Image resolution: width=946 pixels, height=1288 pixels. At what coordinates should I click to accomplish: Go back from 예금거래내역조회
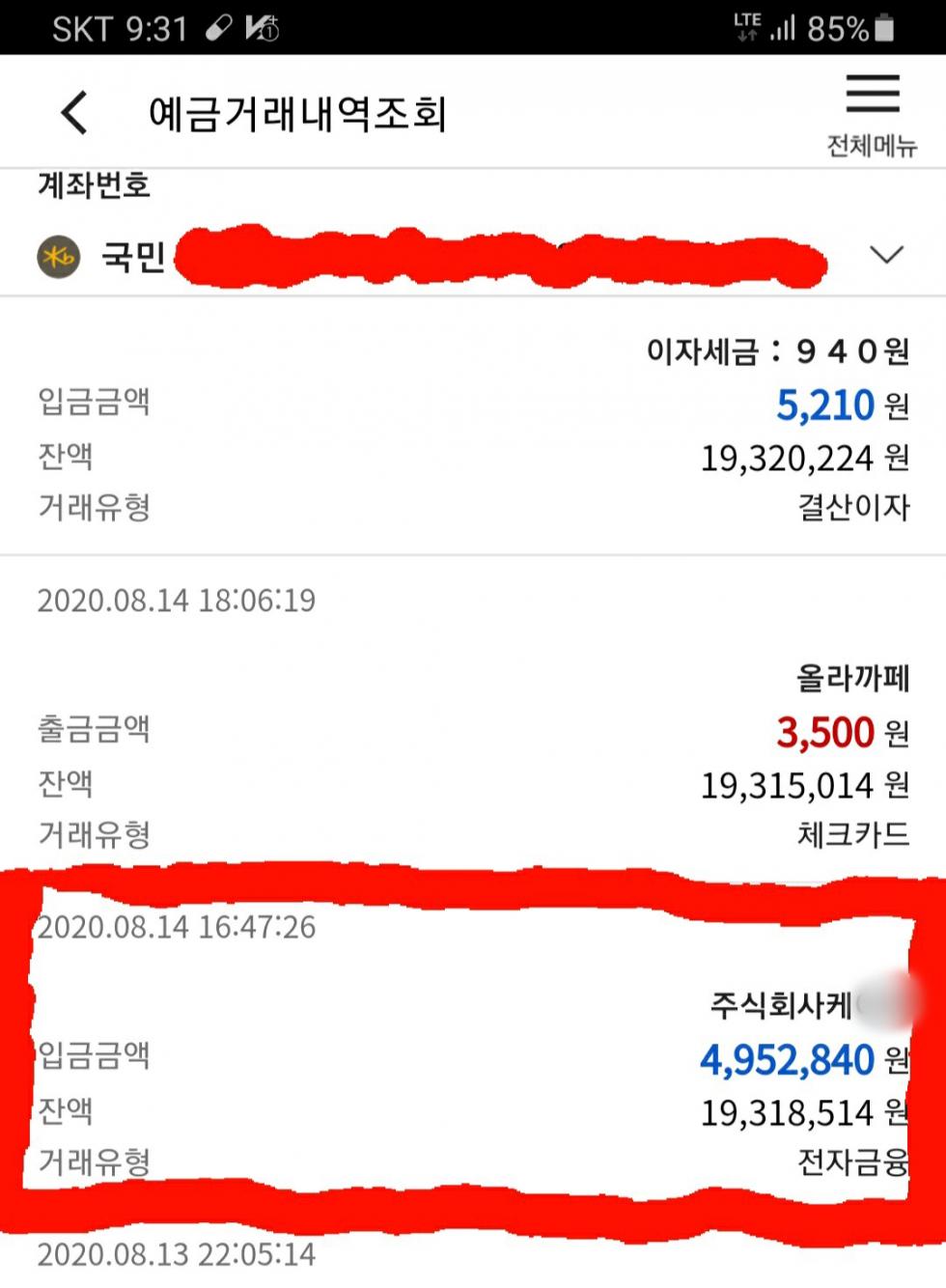[x=74, y=114]
